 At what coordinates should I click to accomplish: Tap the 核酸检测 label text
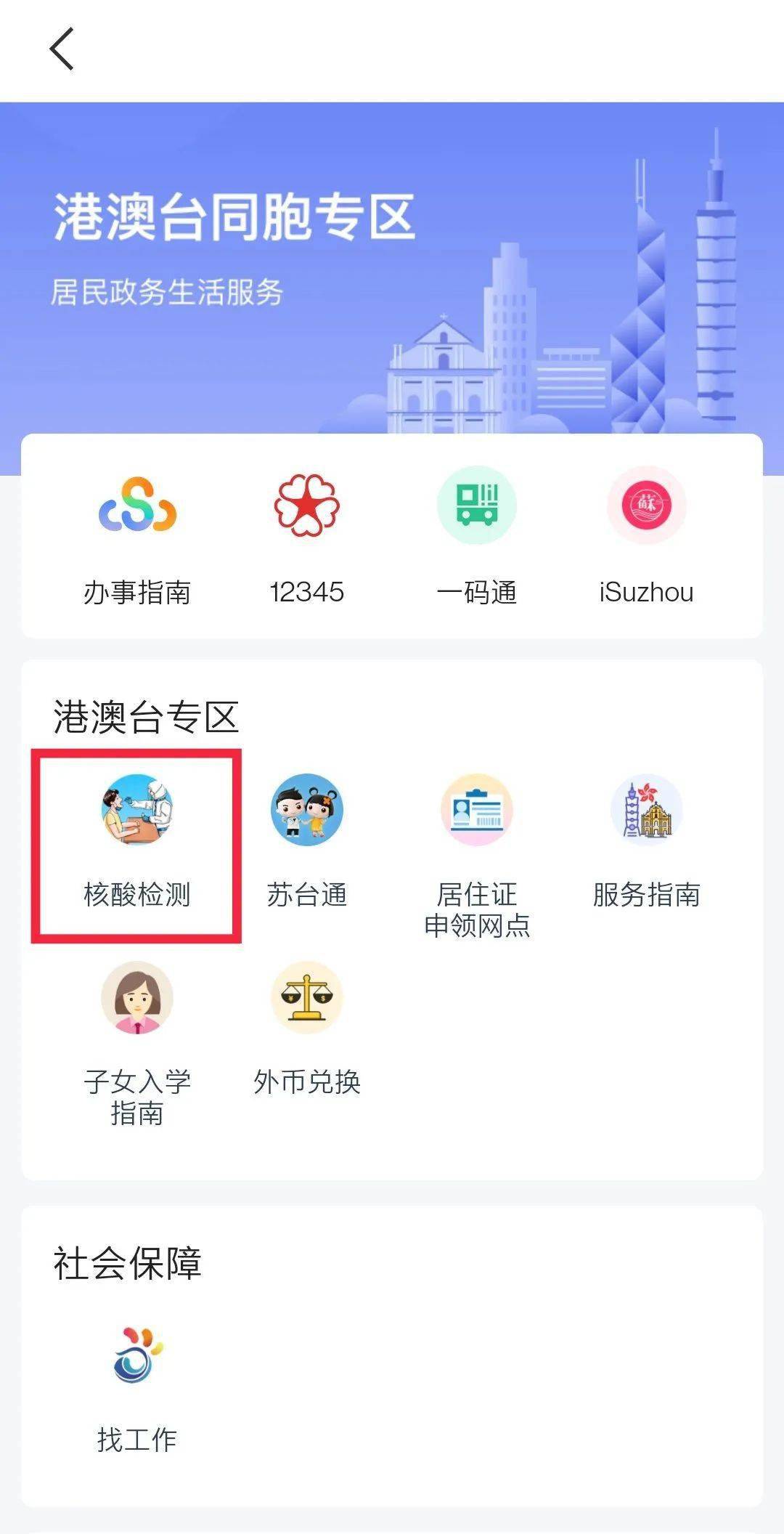138,897
